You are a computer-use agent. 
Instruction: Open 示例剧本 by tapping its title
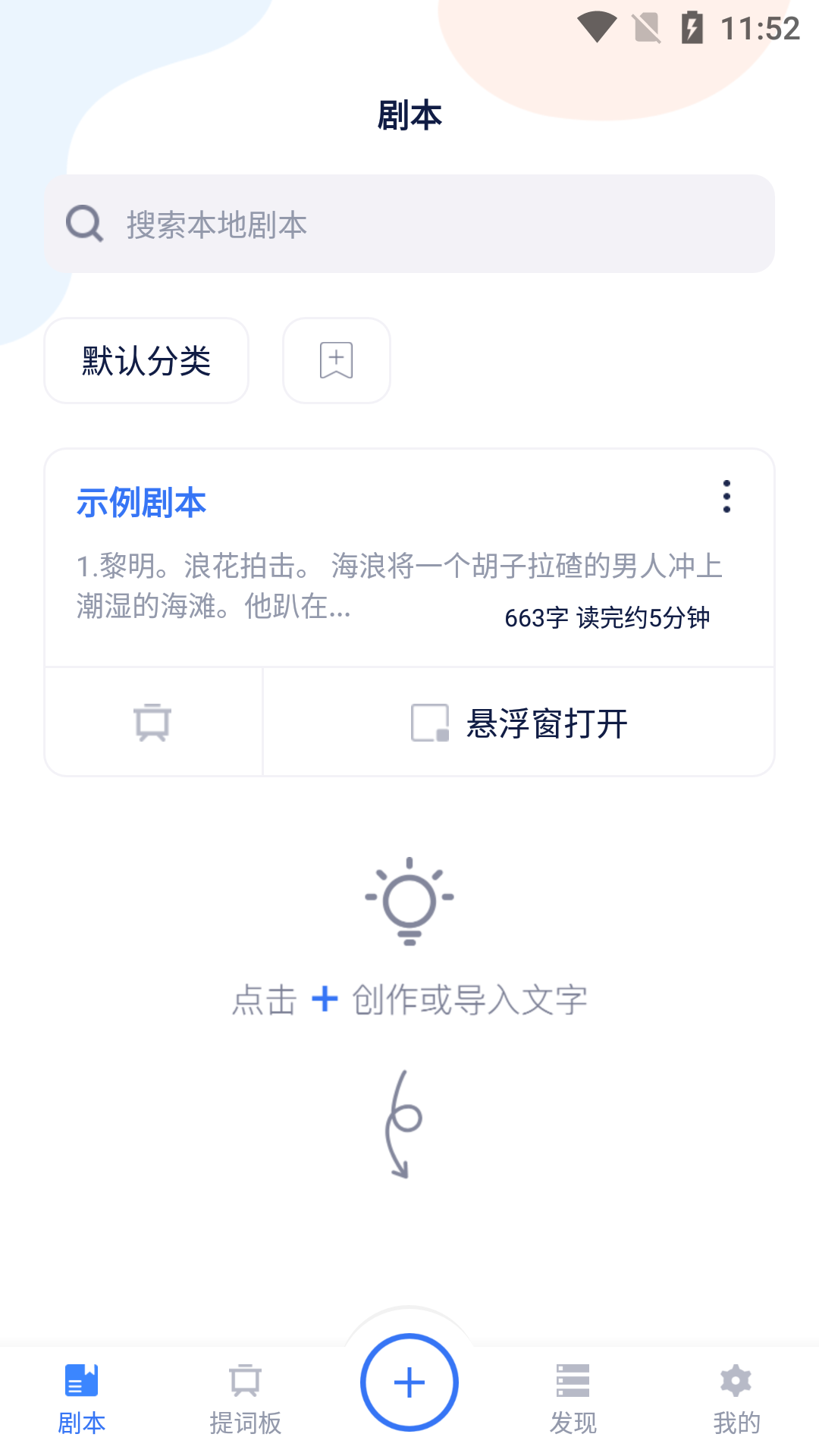point(142,500)
